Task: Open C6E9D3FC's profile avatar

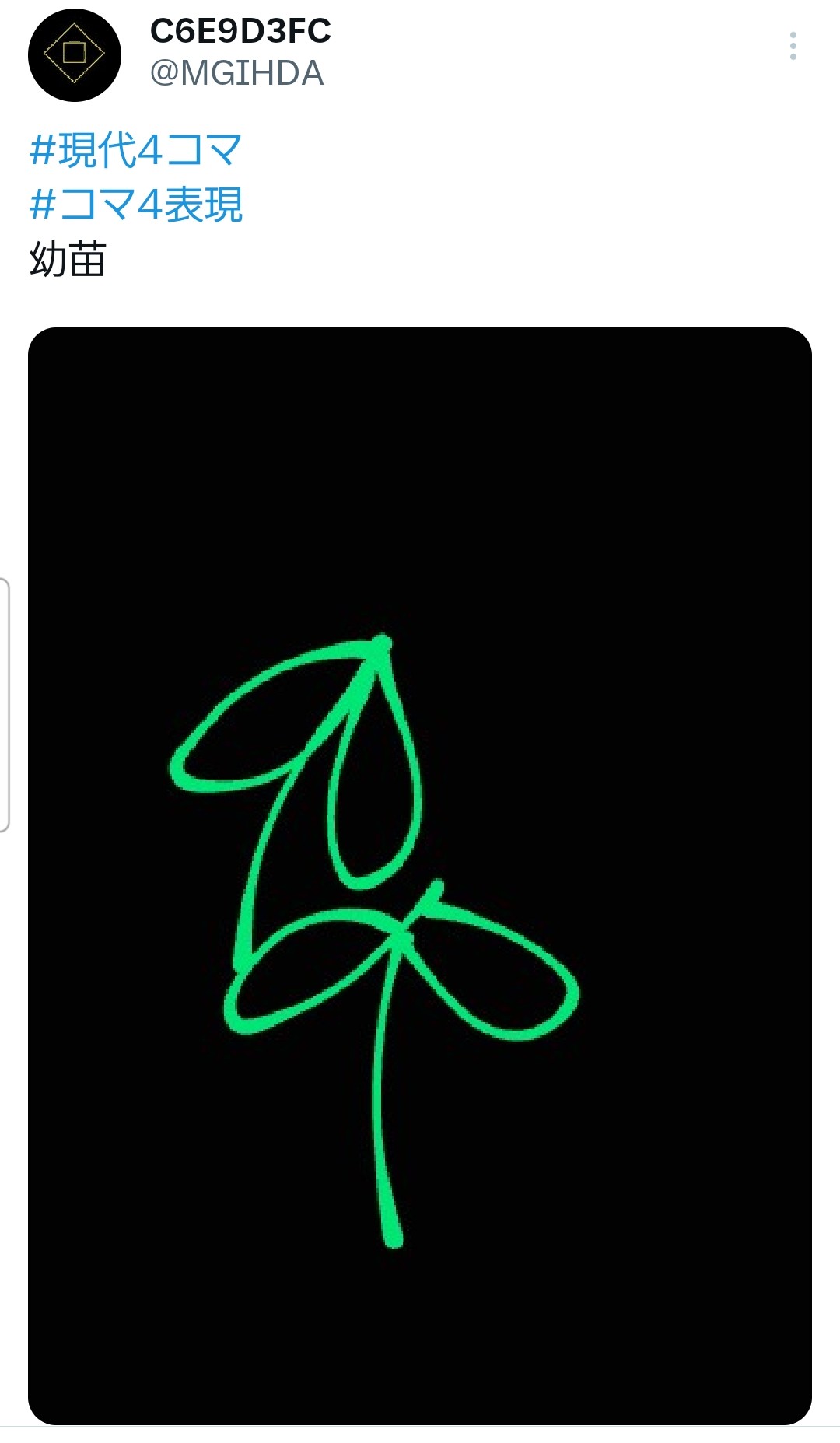Action: [x=74, y=54]
